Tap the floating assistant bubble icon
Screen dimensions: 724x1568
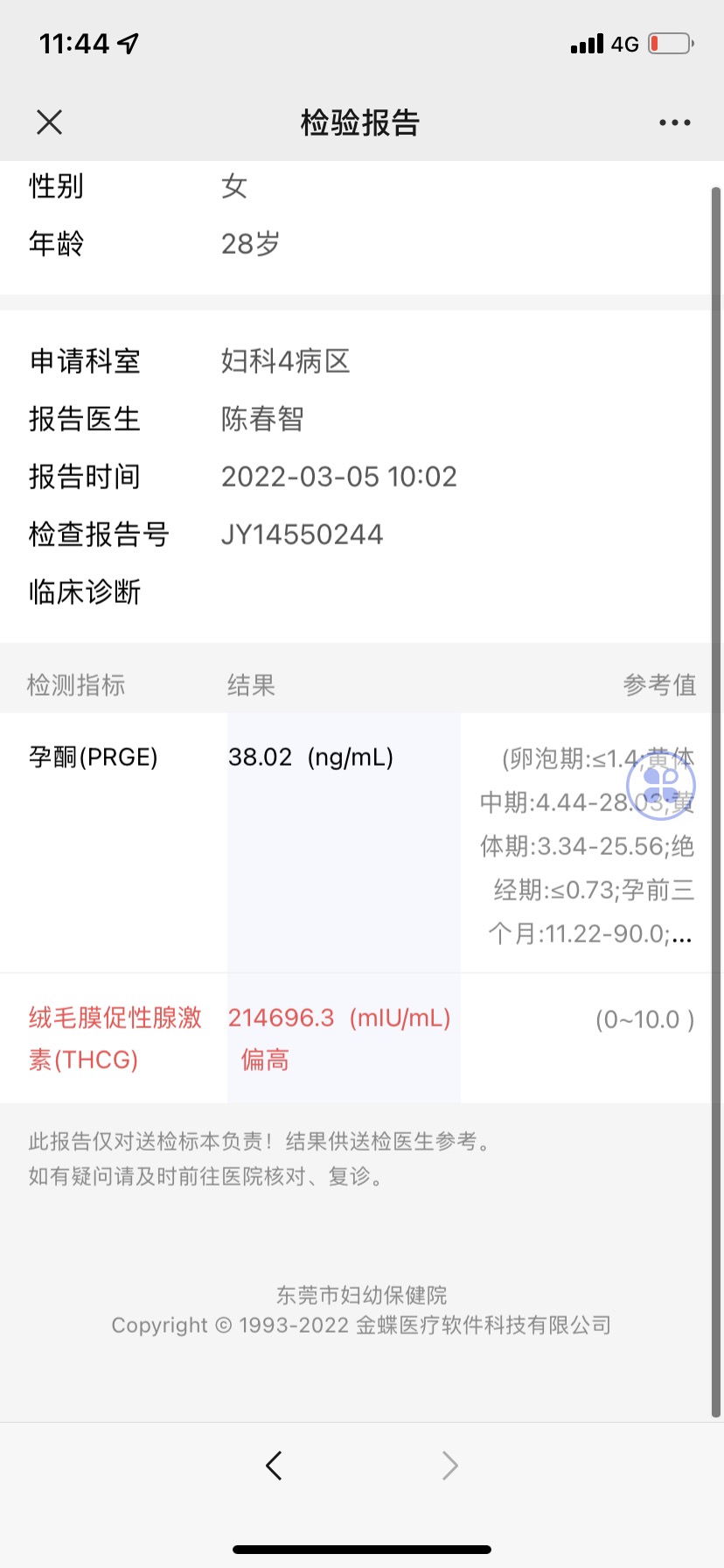[x=661, y=785]
